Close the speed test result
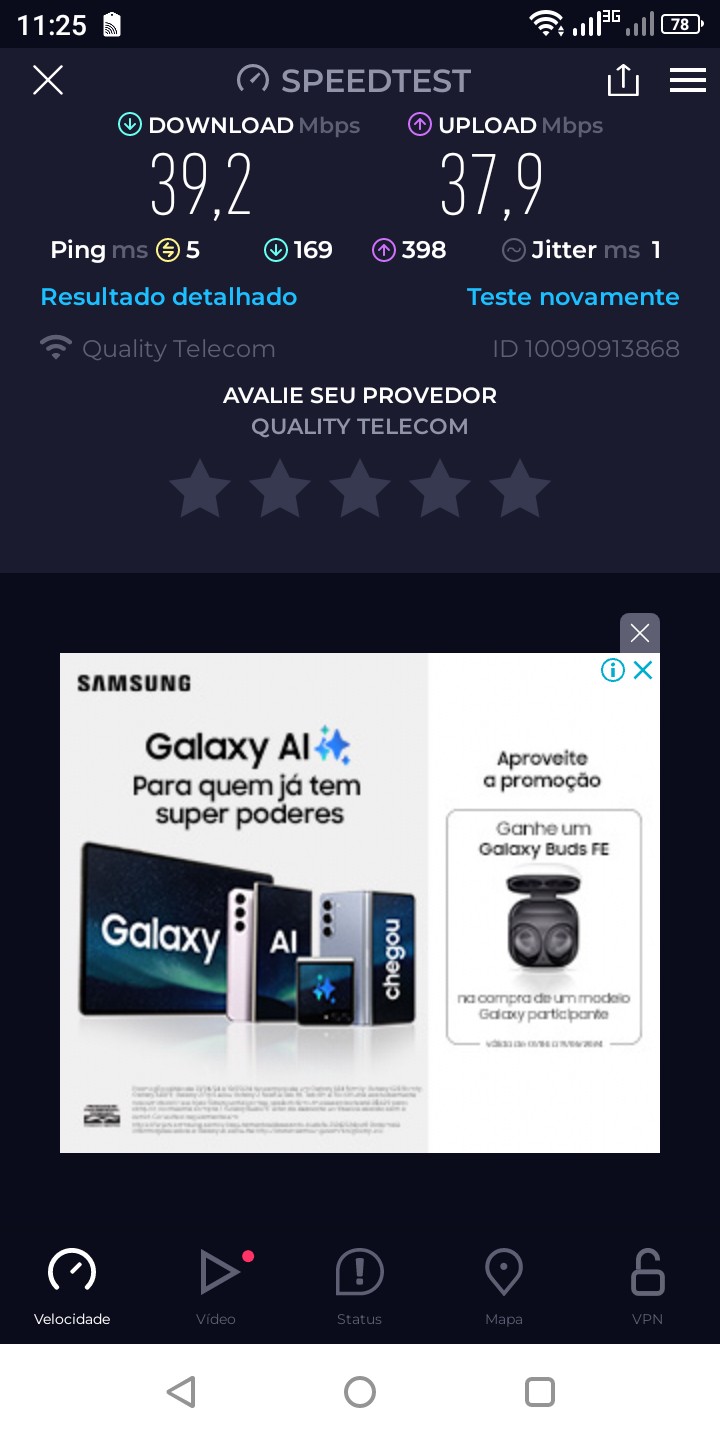This screenshot has height=1440, width=720. point(48,80)
